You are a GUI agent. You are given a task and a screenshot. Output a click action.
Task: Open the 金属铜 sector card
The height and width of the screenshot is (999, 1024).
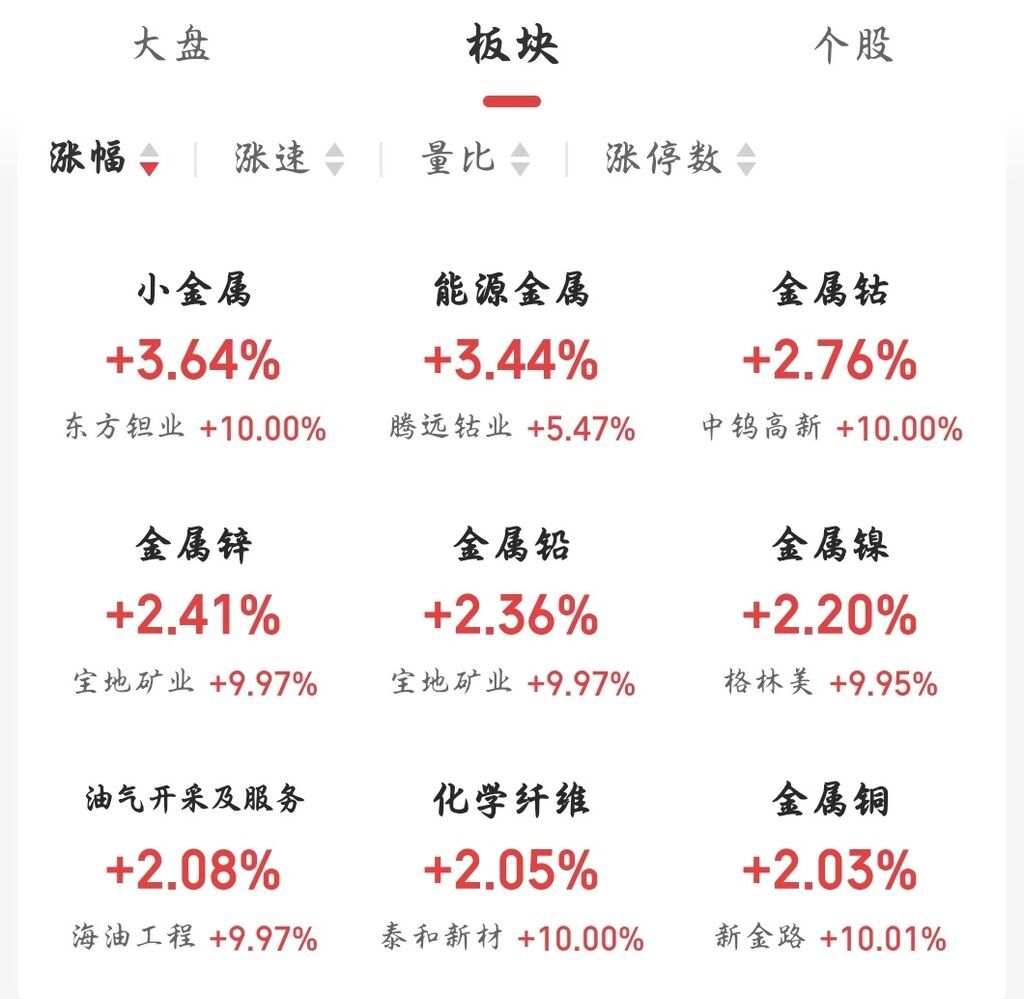830,869
